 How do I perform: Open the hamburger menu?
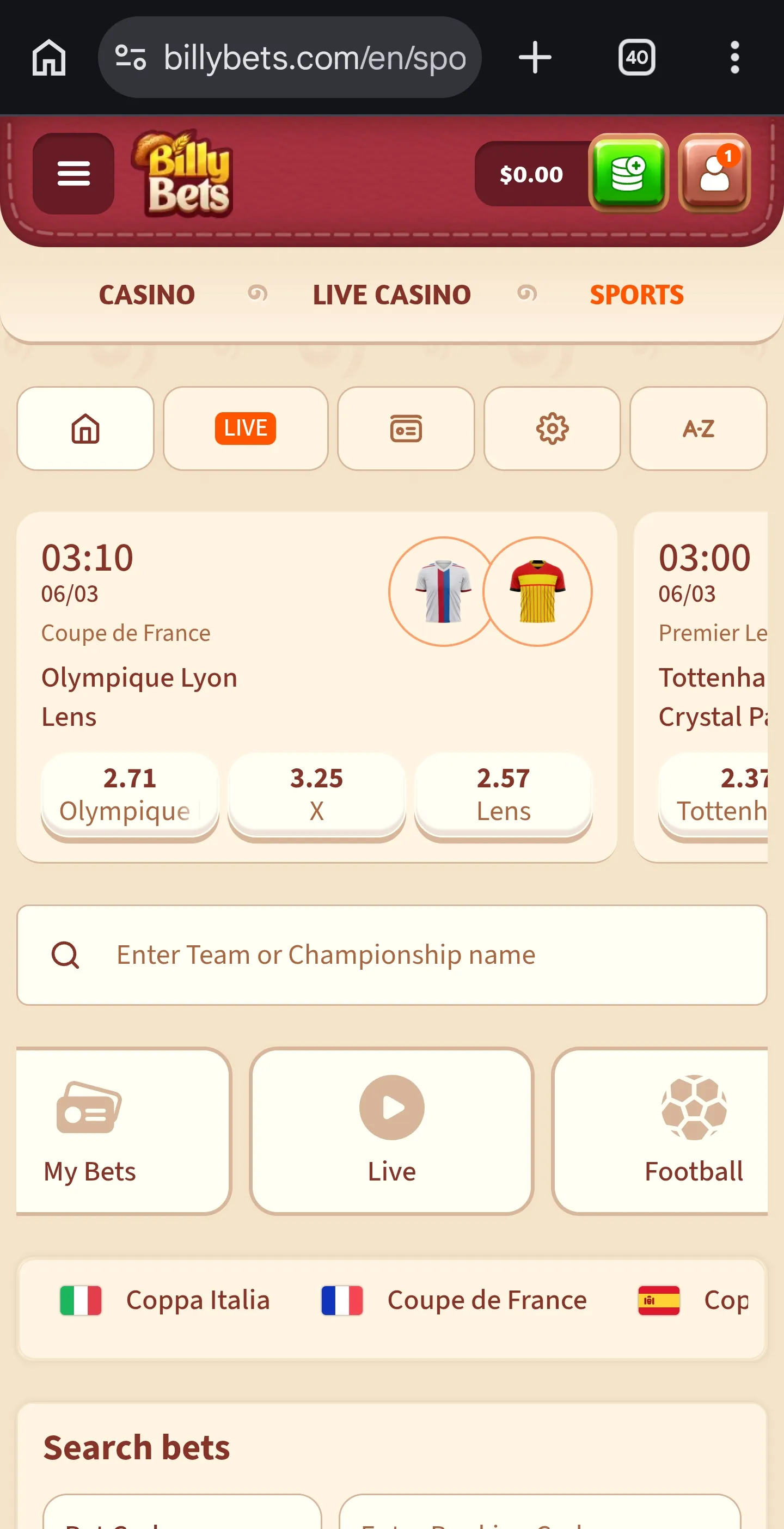(x=73, y=173)
